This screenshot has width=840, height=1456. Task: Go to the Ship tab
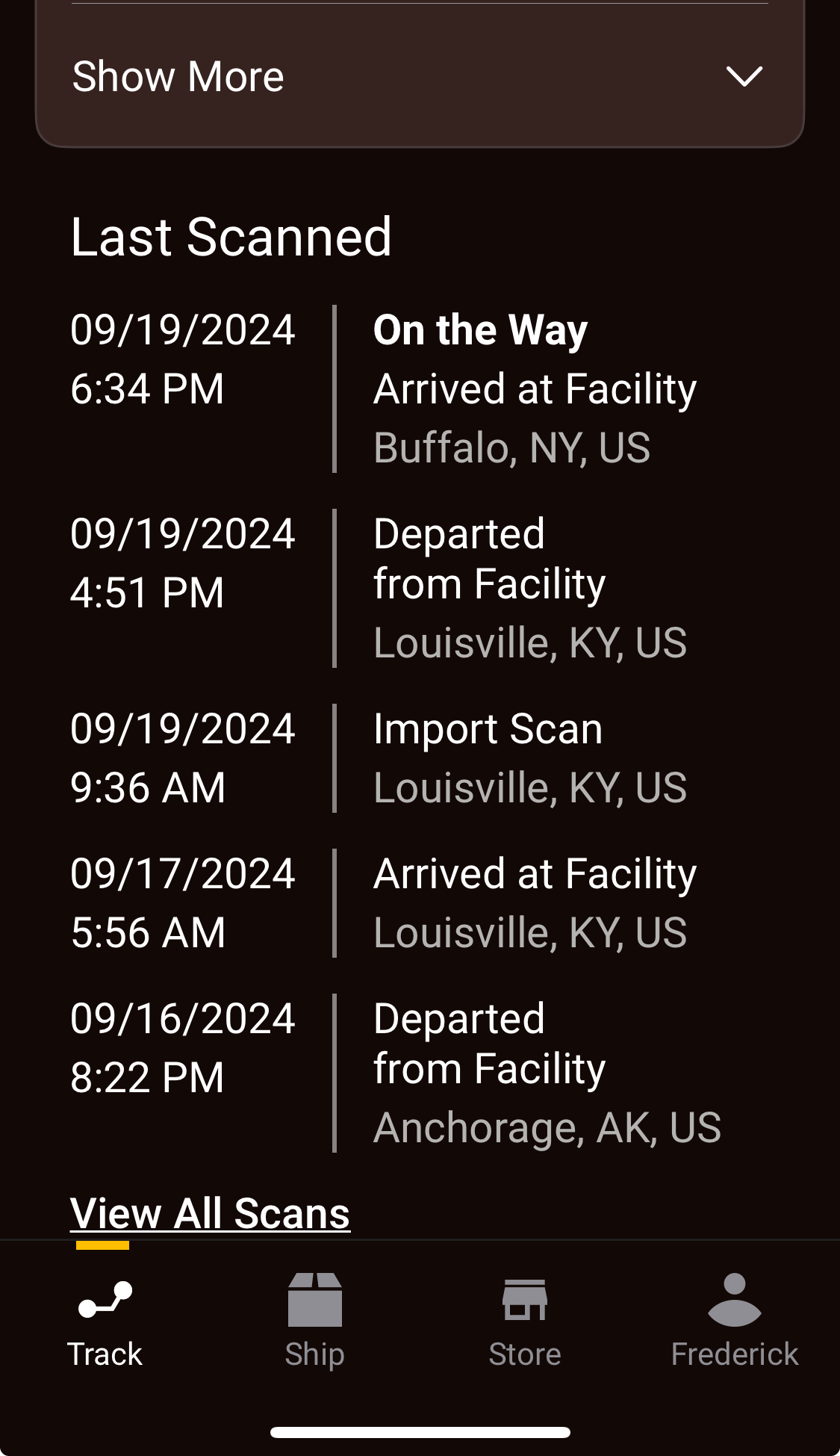[x=314, y=1321]
